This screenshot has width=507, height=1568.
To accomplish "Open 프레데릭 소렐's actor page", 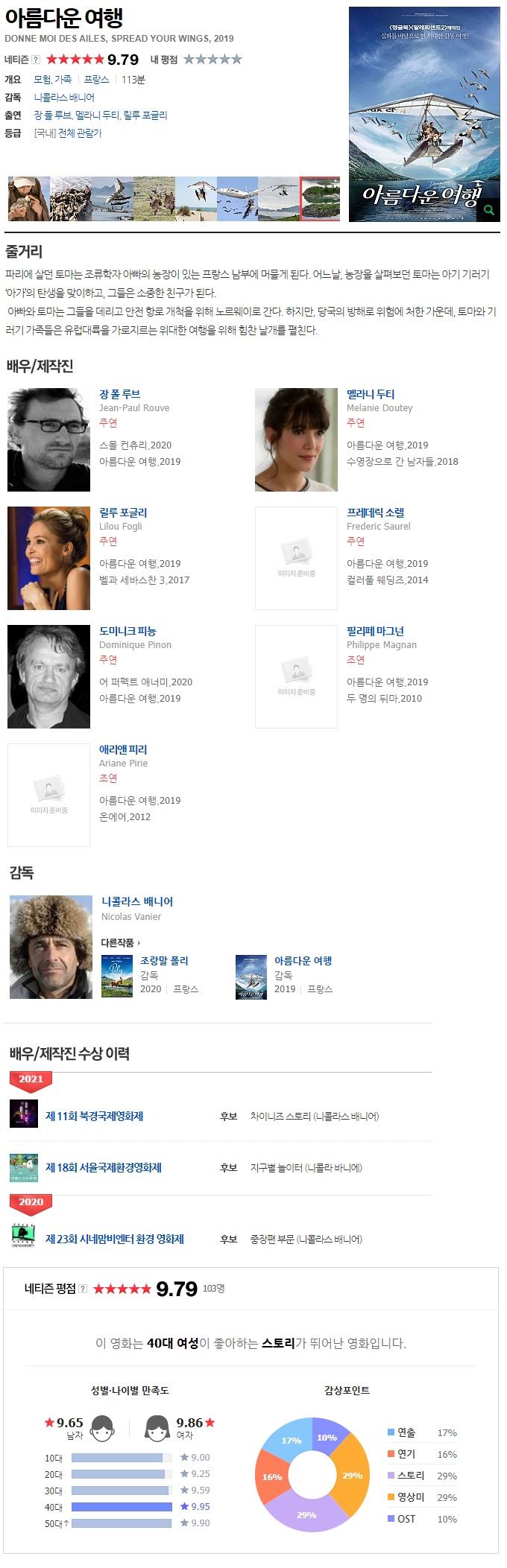I will [x=375, y=512].
